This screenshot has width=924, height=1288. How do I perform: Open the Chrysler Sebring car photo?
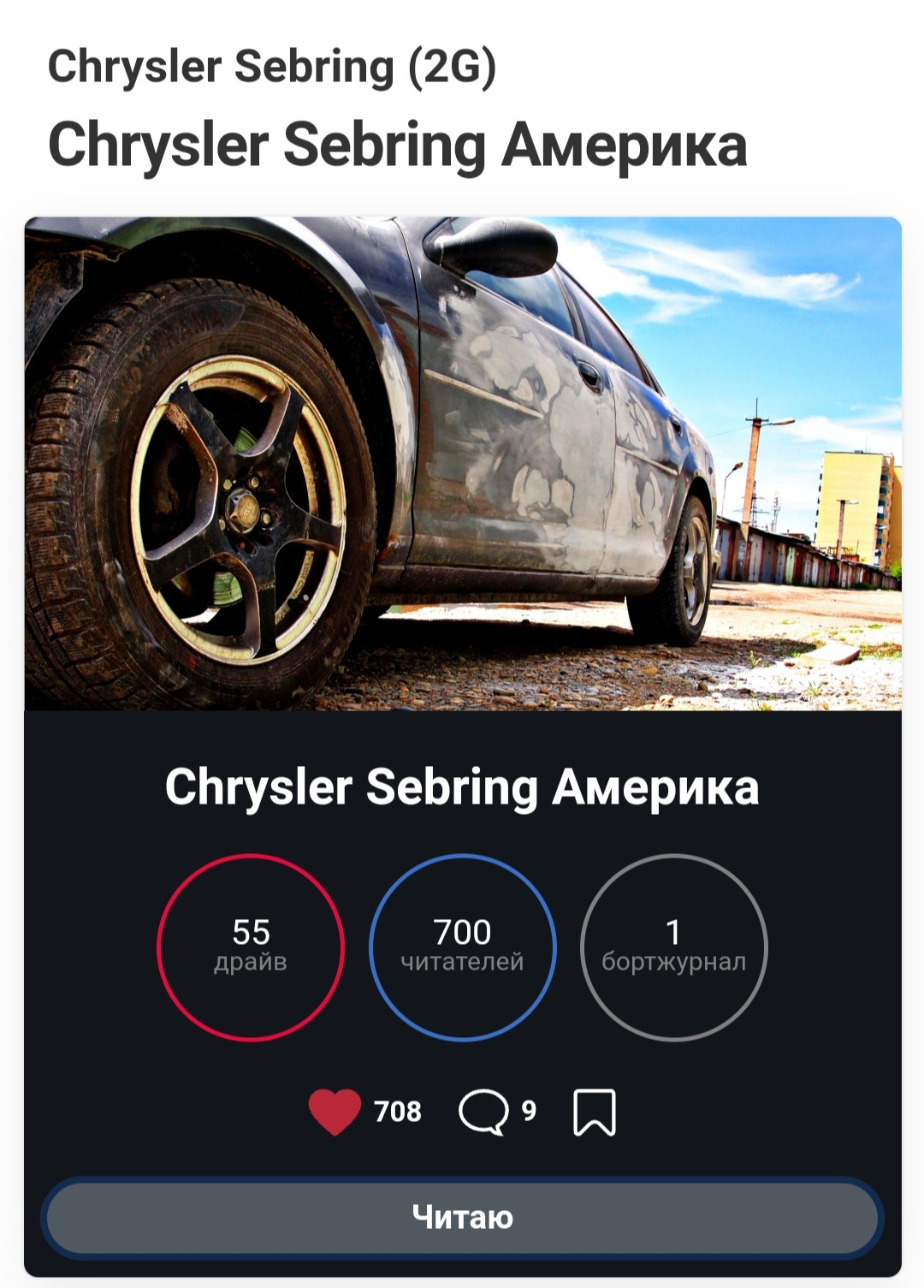click(x=462, y=463)
